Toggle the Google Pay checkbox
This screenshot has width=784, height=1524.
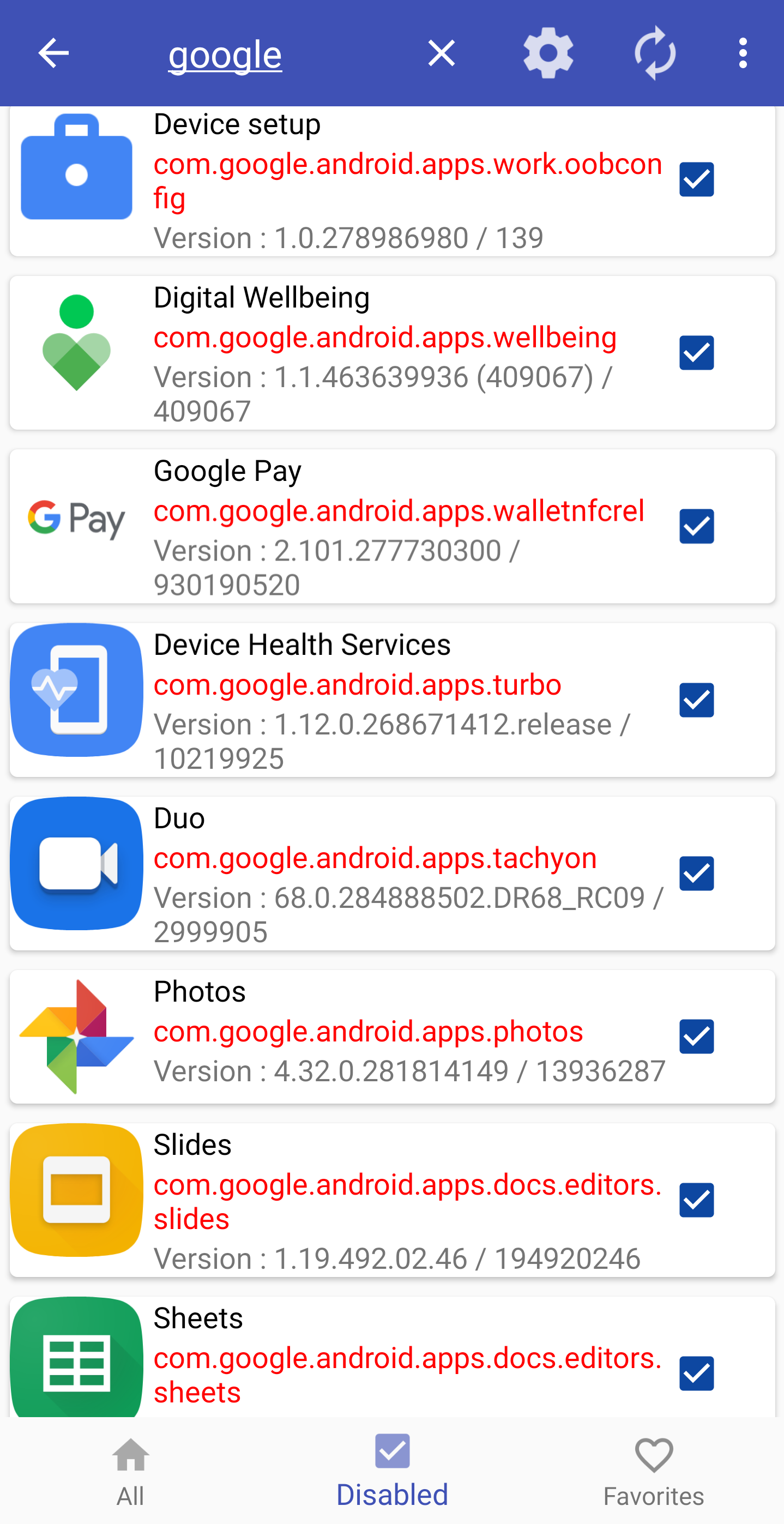click(696, 526)
